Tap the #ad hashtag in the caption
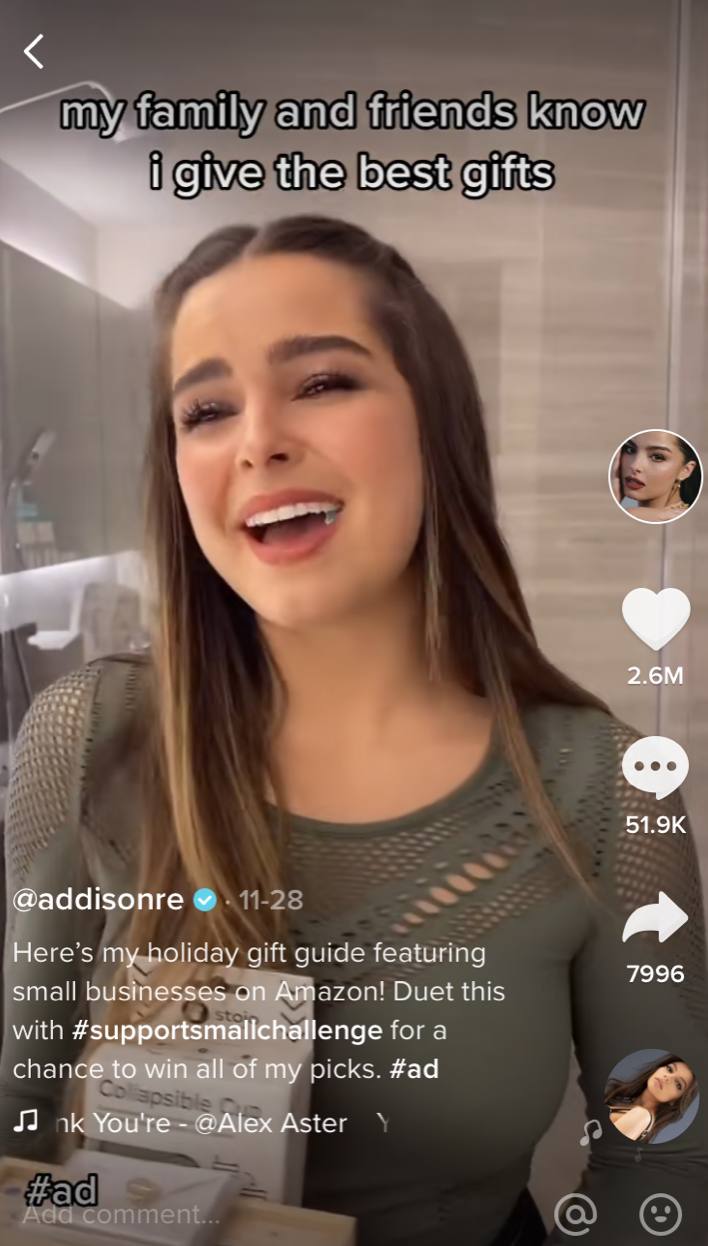The height and width of the screenshot is (1246, 708). (414, 1069)
